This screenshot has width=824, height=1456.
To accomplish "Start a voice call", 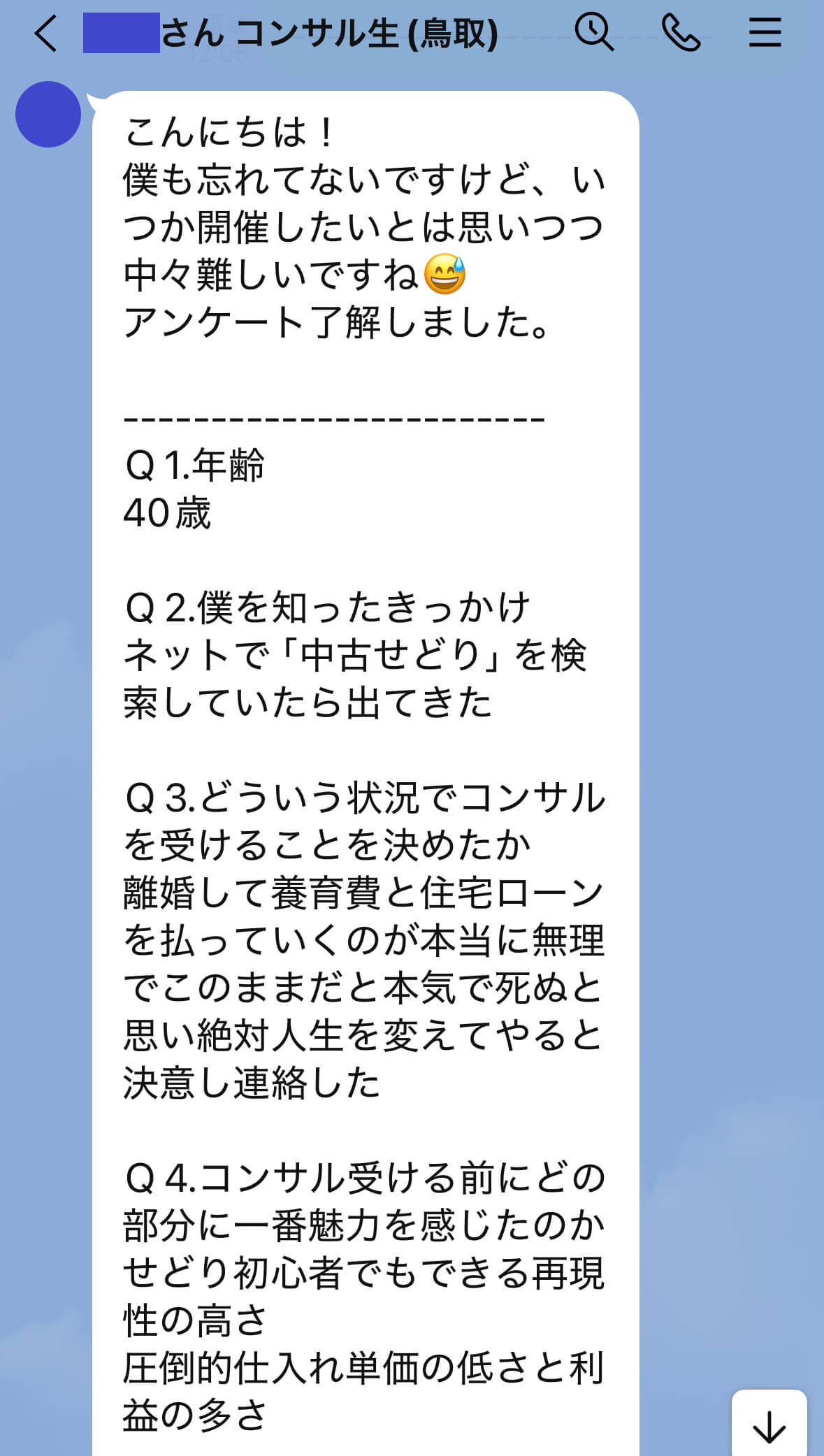I will pos(680,33).
